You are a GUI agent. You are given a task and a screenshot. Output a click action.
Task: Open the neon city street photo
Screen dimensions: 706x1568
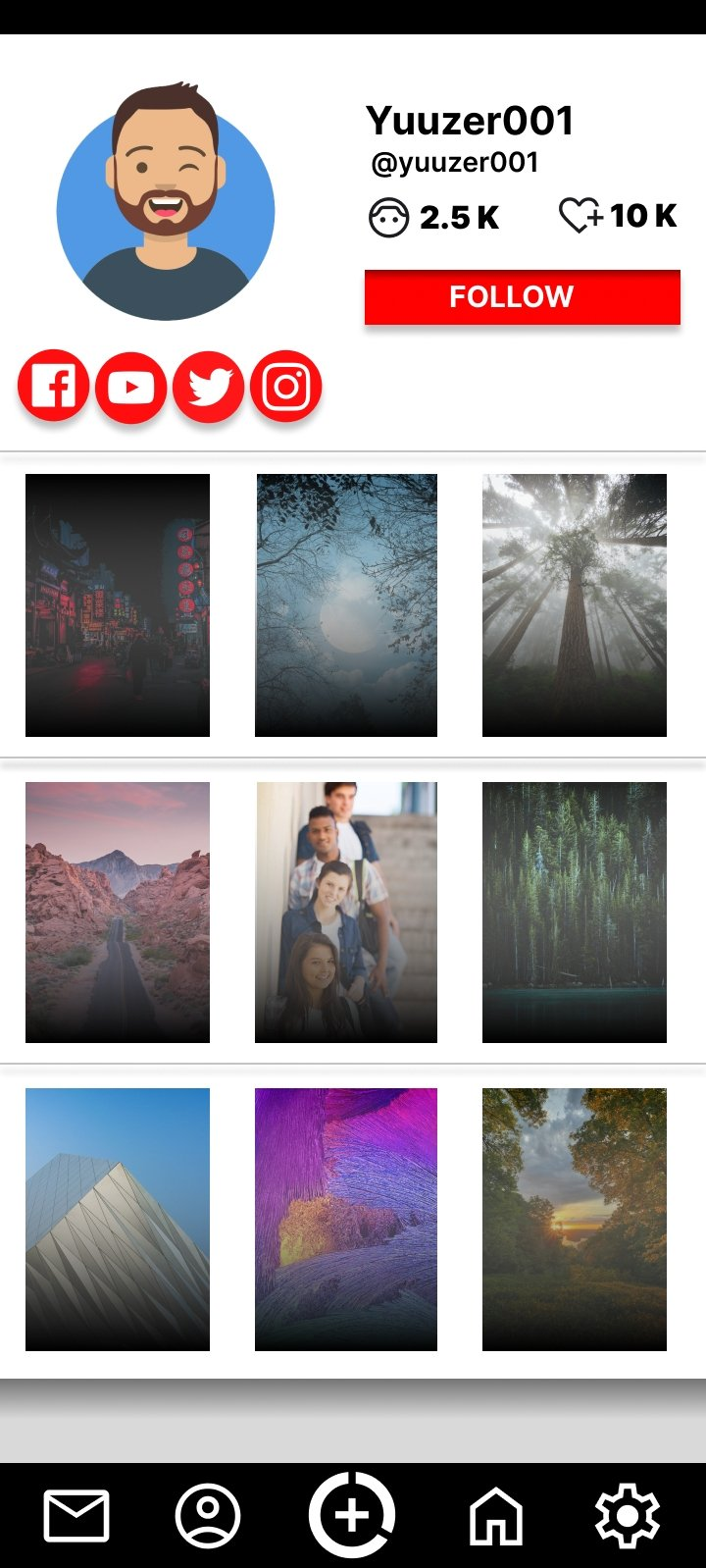[118, 605]
